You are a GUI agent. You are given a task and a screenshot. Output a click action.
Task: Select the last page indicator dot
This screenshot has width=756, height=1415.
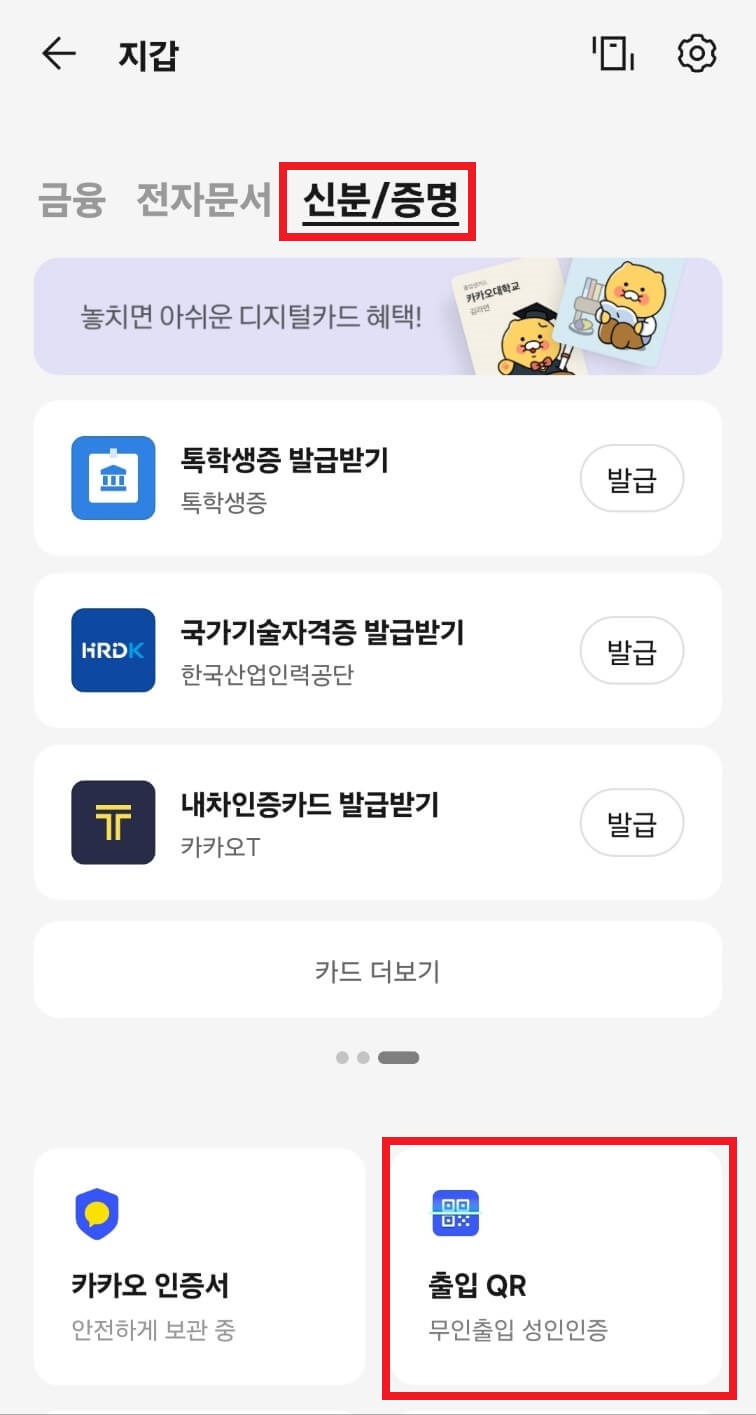click(399, 1056)
